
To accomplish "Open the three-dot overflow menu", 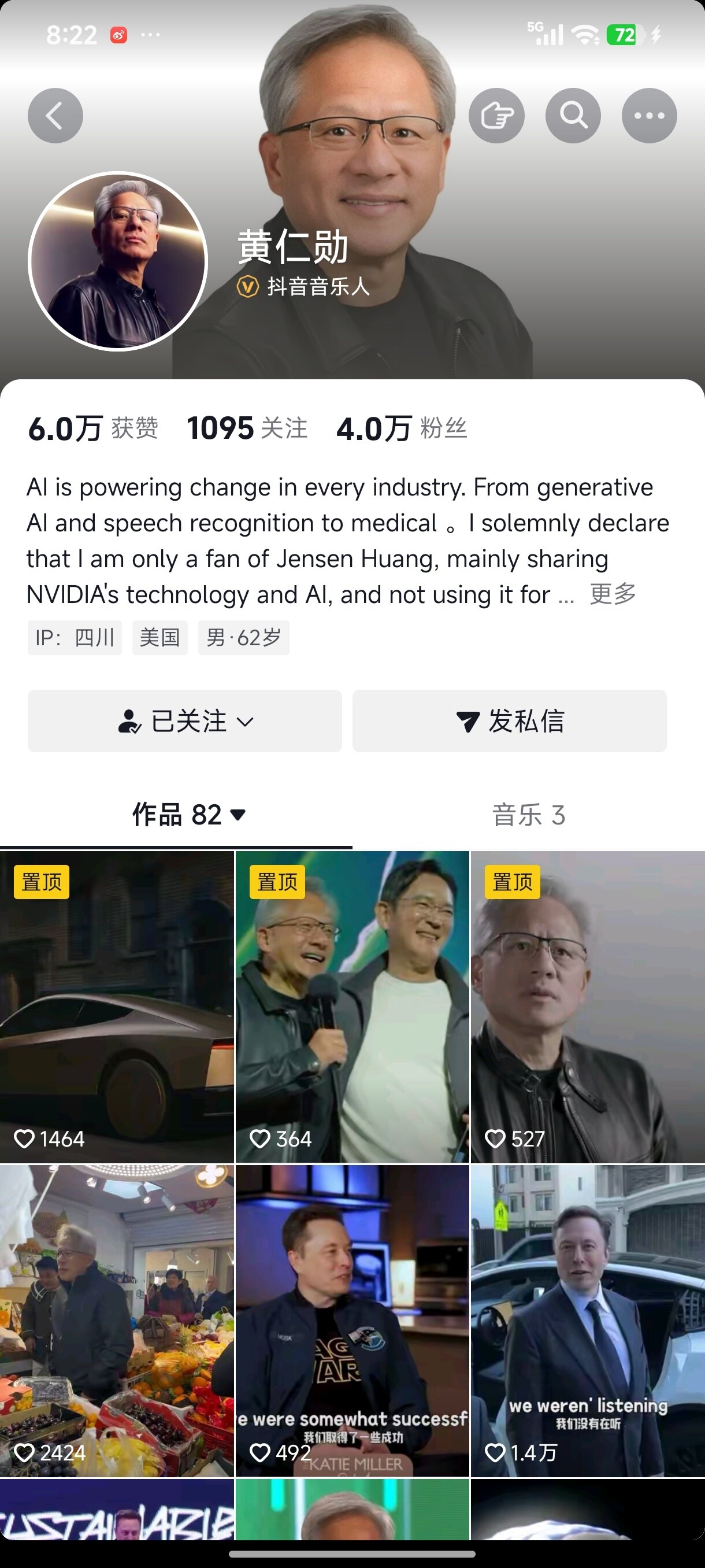I will pyautogui.click(x=649, y=116).
